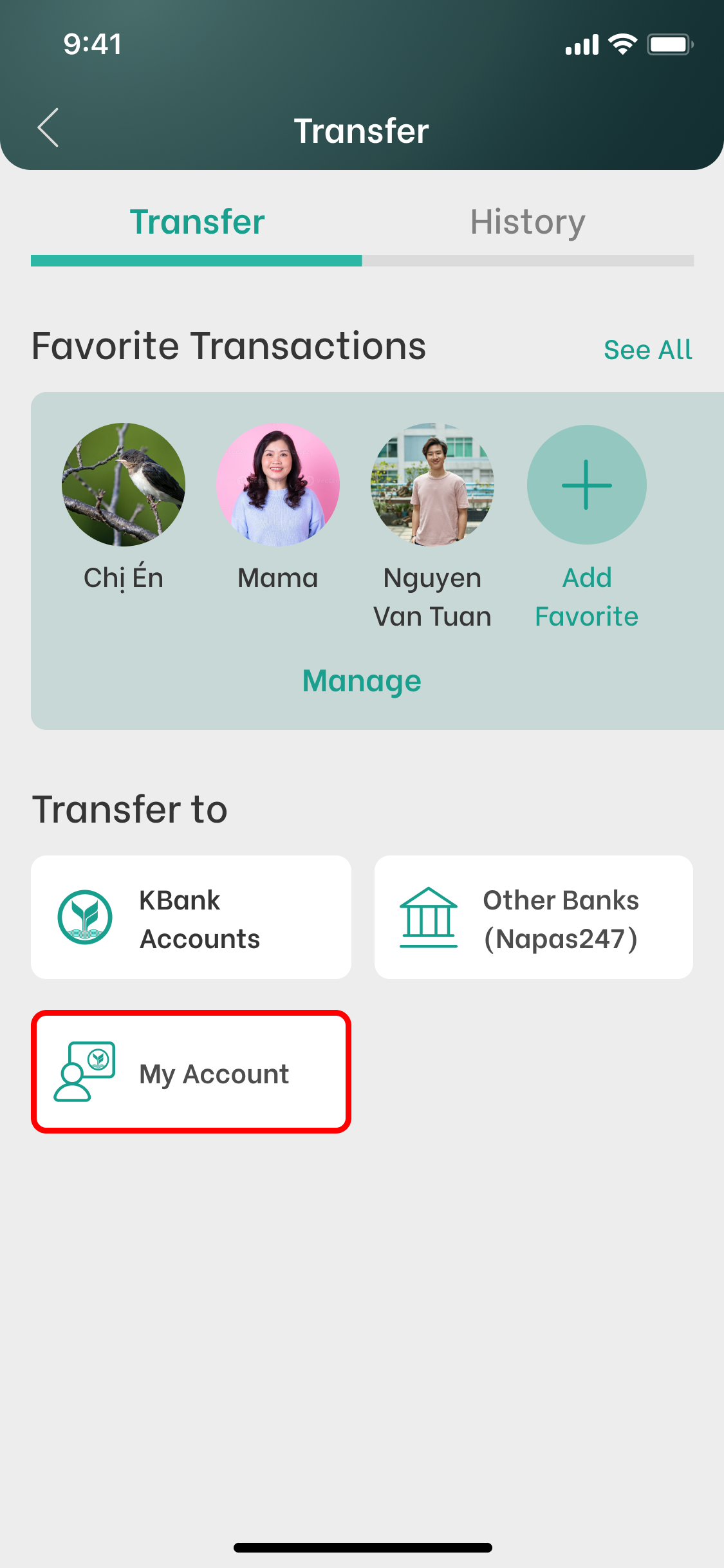Image resolution: width=724 pixels, height=1568 pixels.
Task: Select the Transfer tab
Action: pos(197,223)
